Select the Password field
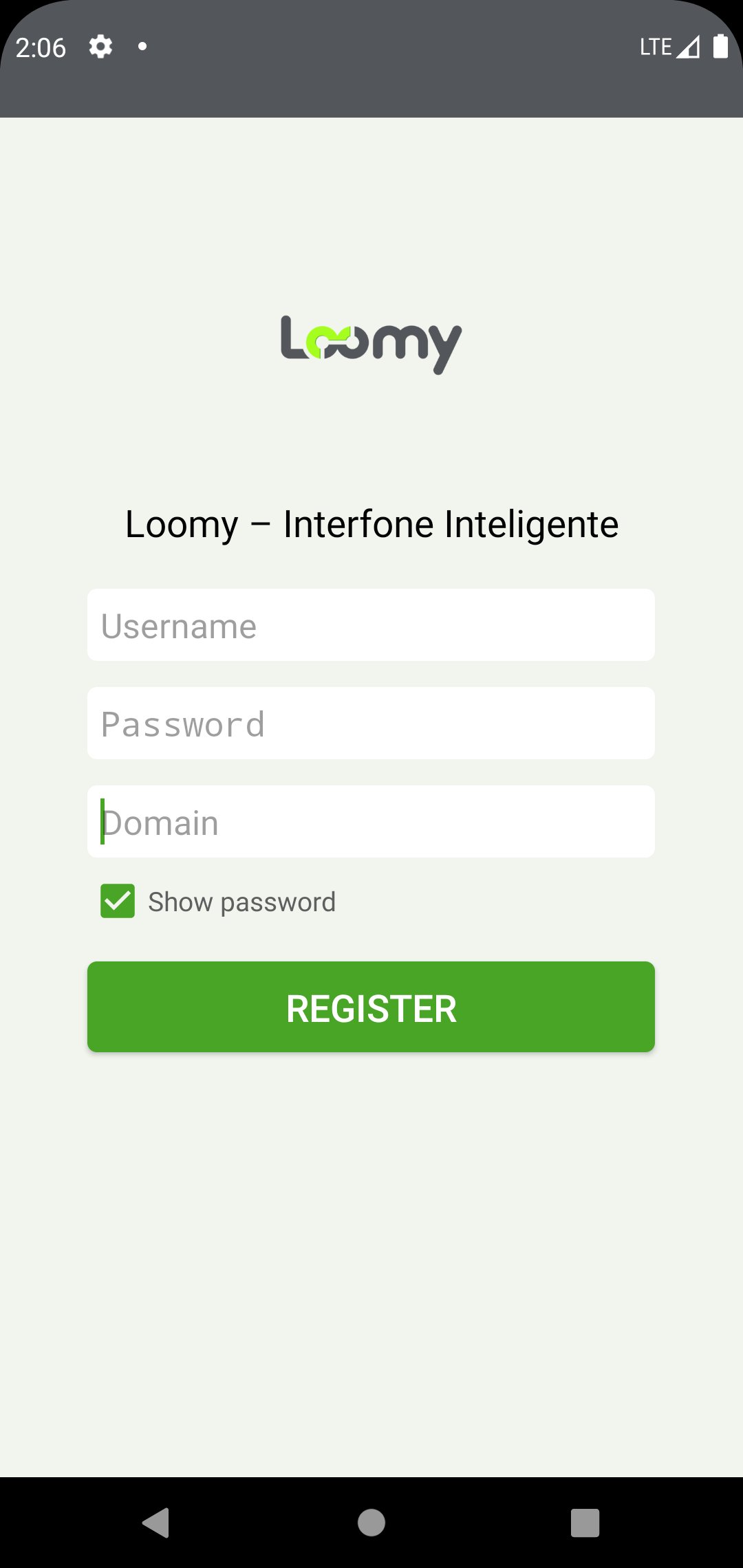Image resolution: width=743 pixels, height=1568 pixels. (x=371, y=723)
